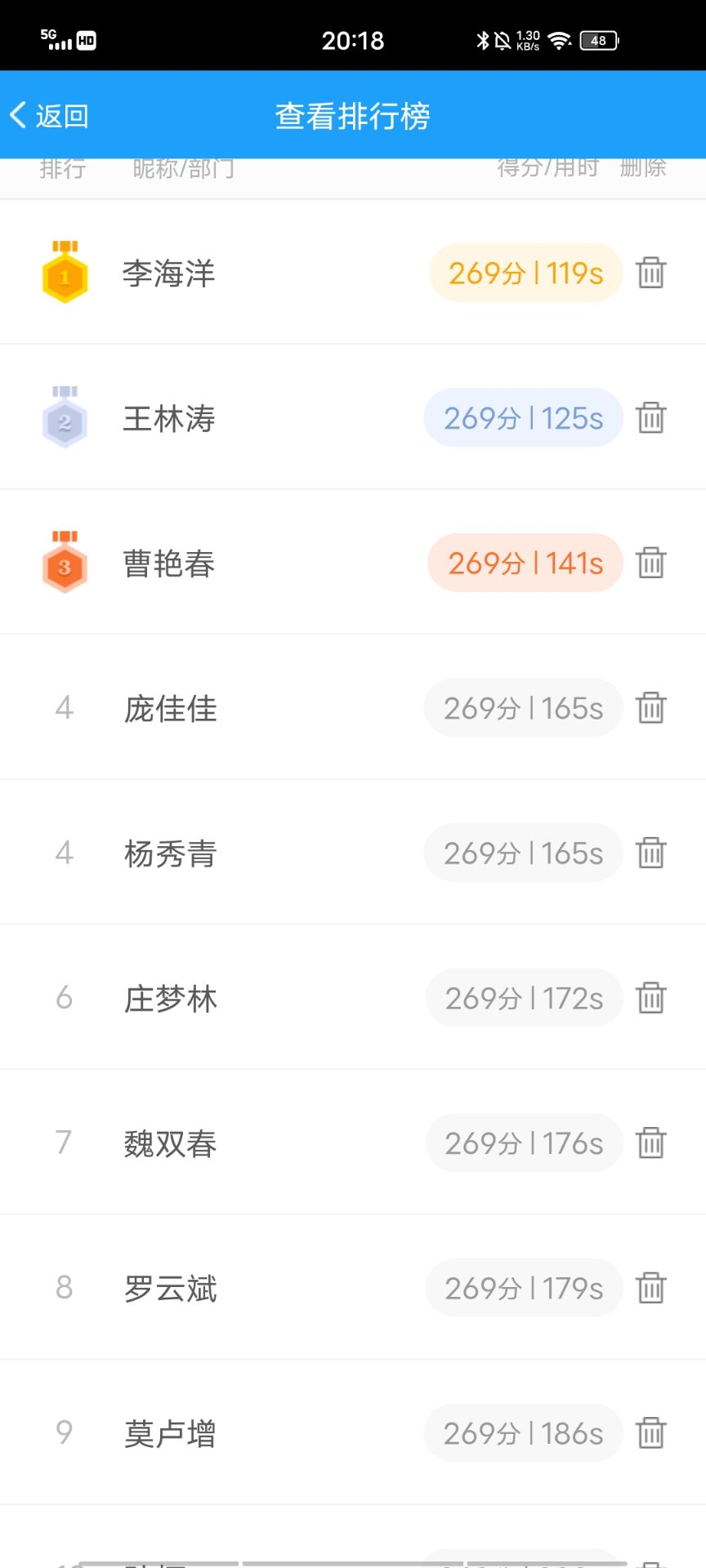Screen dimensions: 706x1568
Task: Delete 王林涛's leaderboard entry
Action: pos(651,418)
